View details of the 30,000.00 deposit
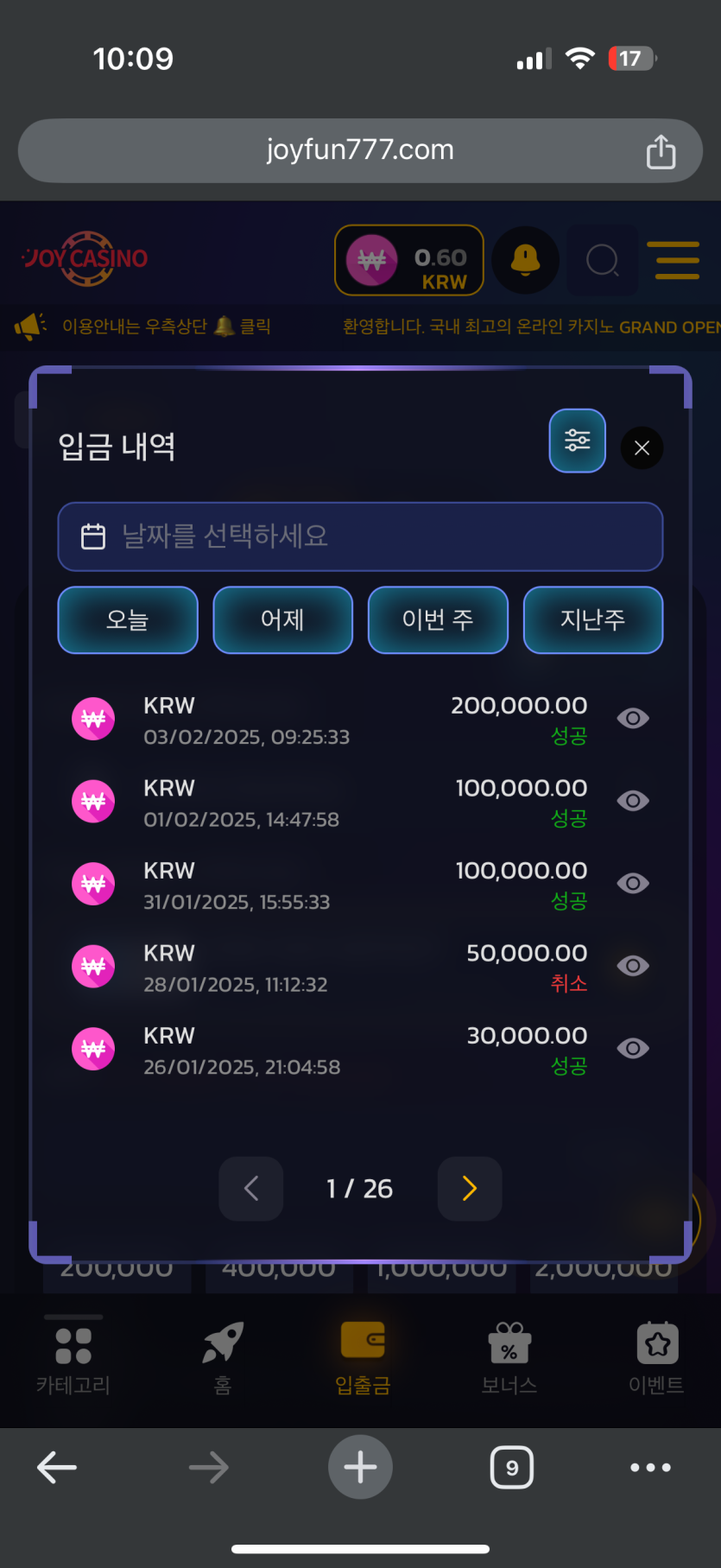The image size is (721, 1568). [x=633, y=1048]
